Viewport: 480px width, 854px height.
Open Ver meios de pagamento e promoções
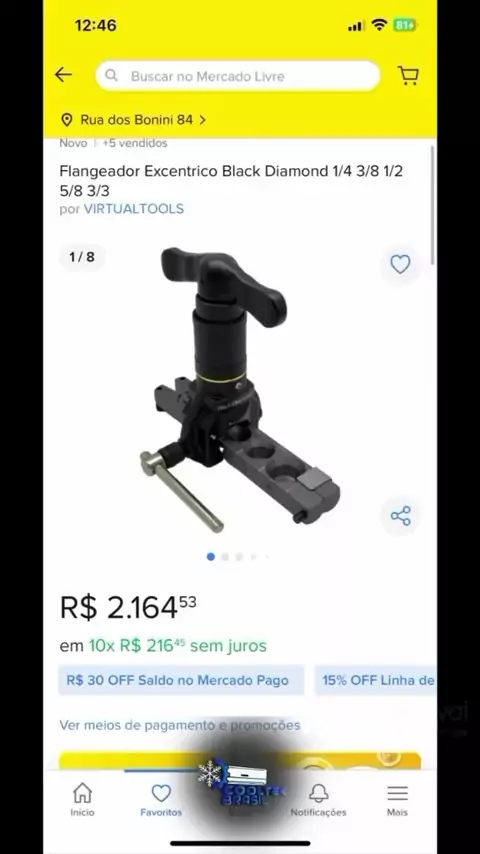[x=180, y=725]
